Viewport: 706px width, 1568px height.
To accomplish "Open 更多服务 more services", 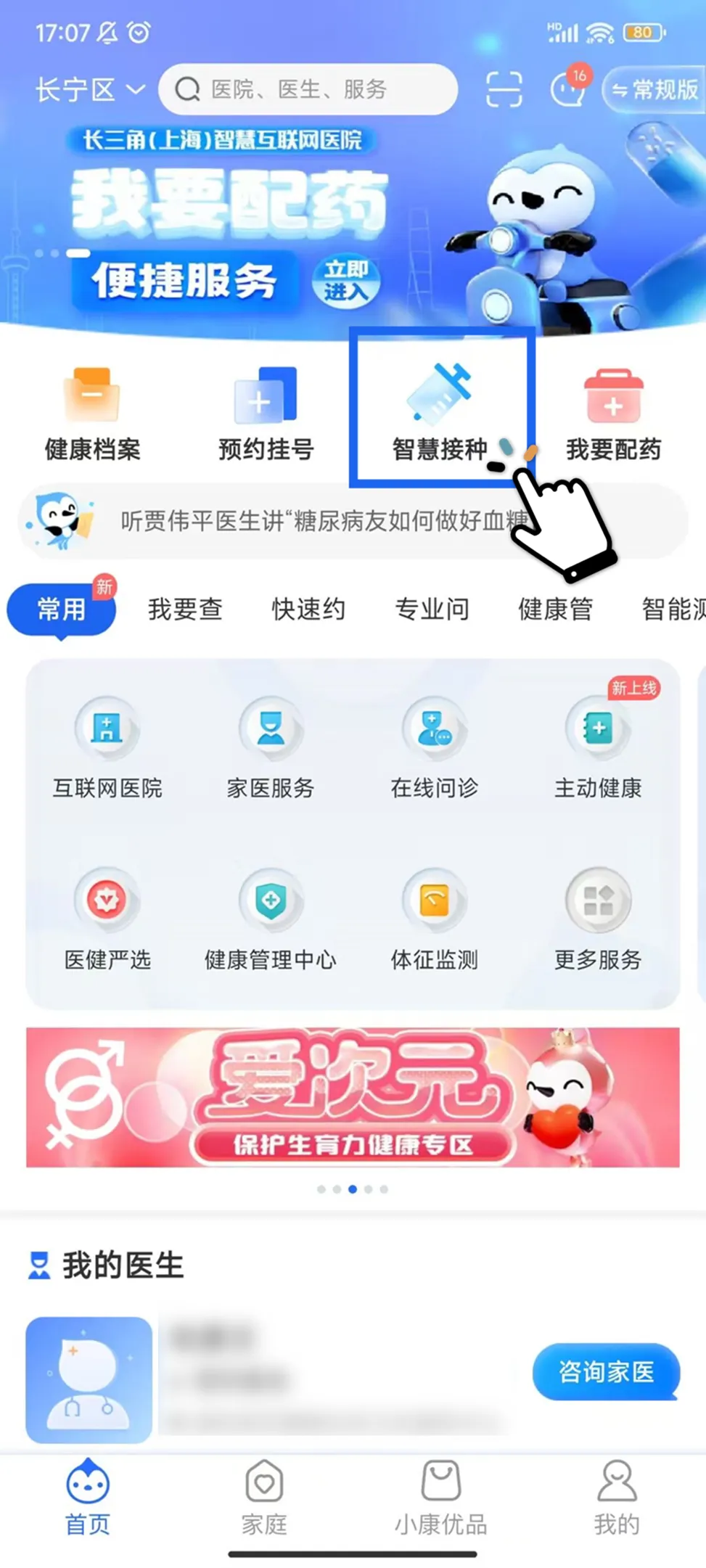I will pos(596,918).
